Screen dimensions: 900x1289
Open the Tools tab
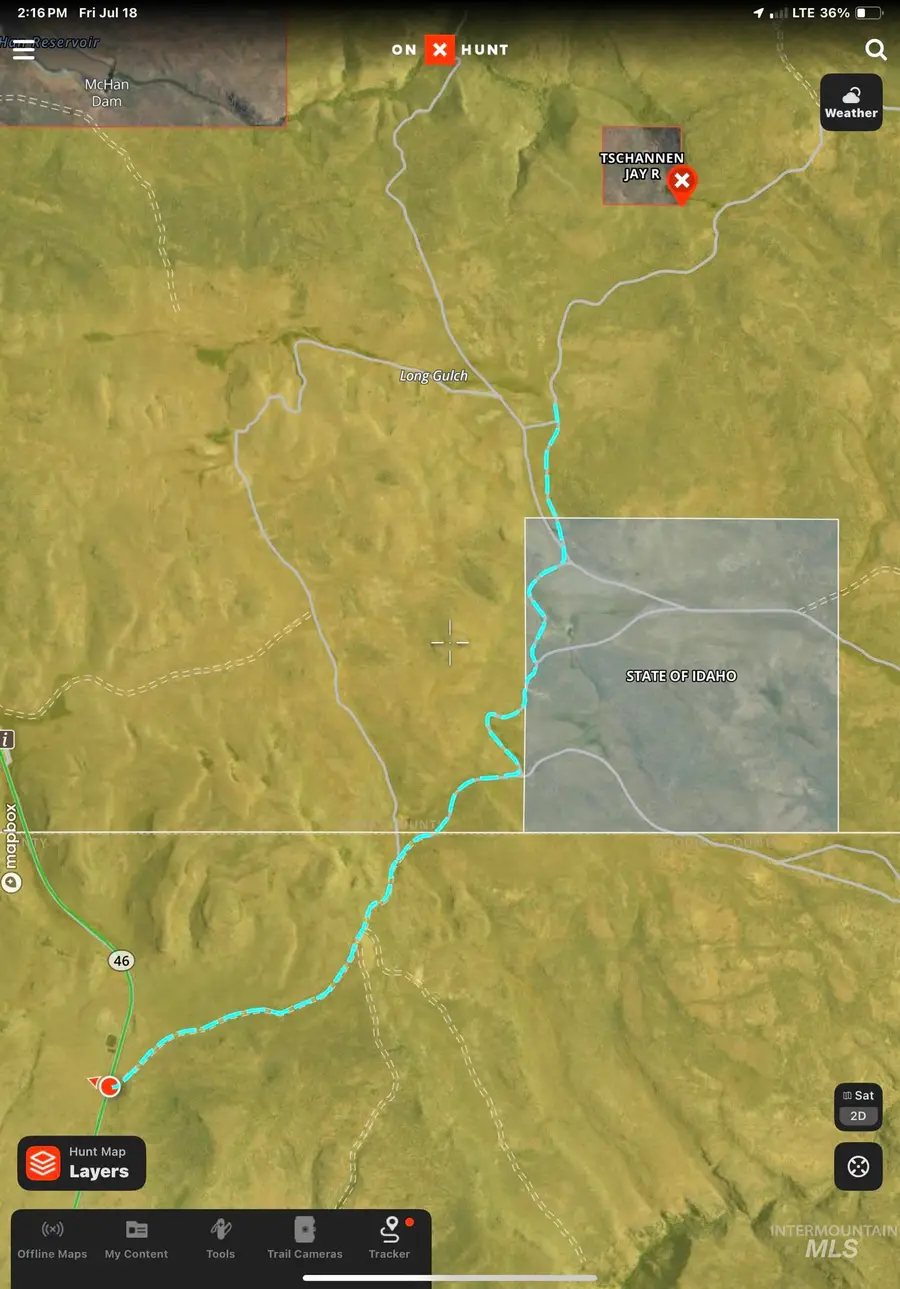tap(220, 1238)
